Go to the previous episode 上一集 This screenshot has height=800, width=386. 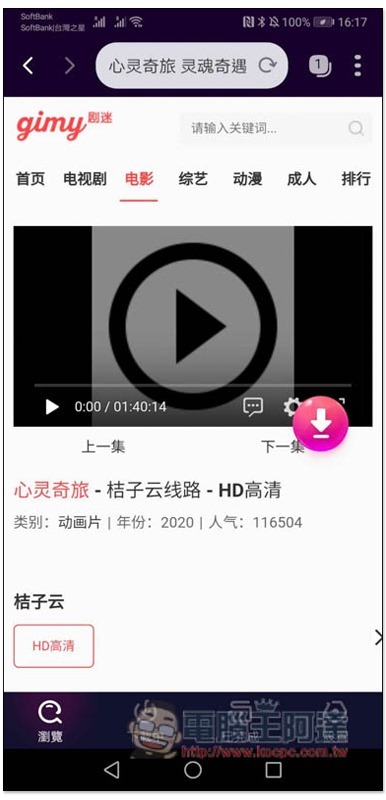click(x=103, y=447)
